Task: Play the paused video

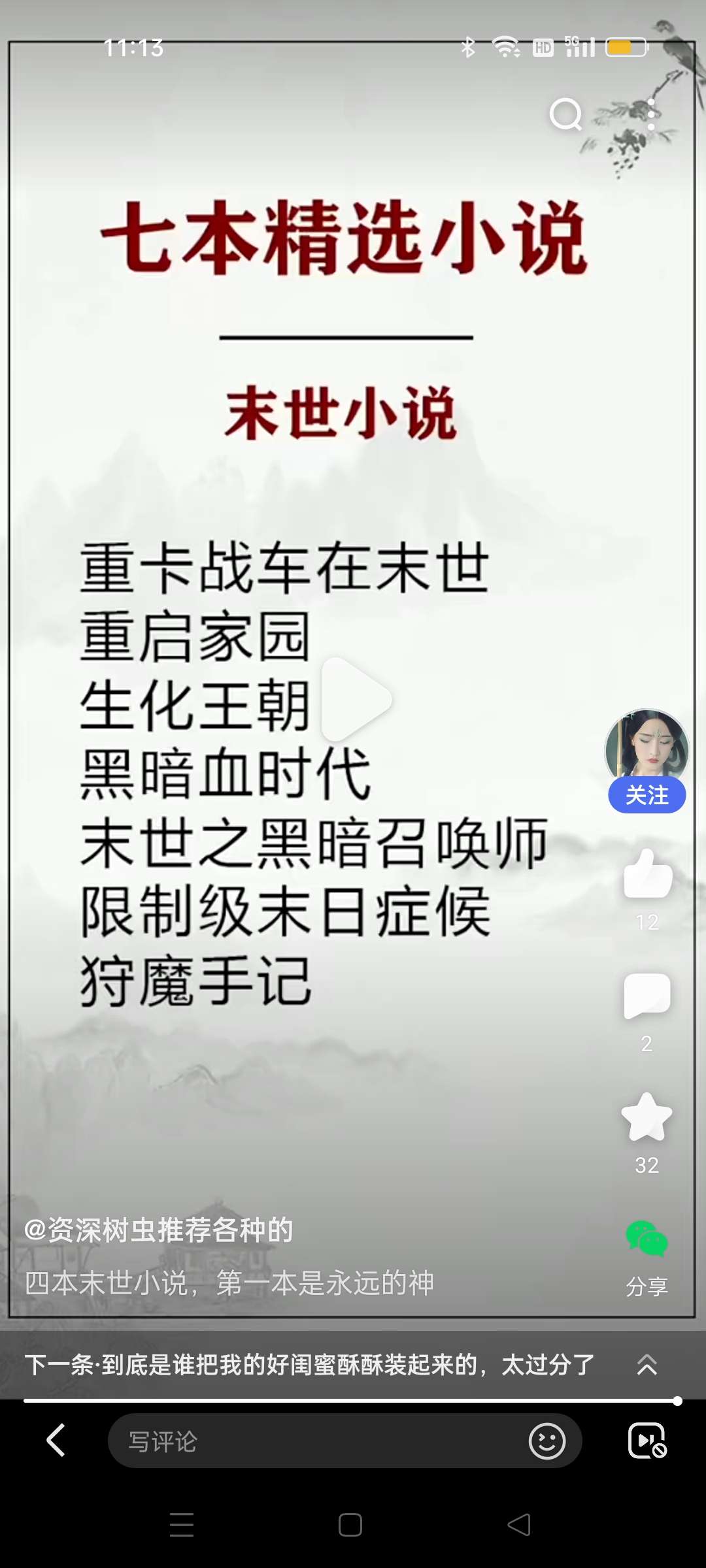Action: click(356, 699)
